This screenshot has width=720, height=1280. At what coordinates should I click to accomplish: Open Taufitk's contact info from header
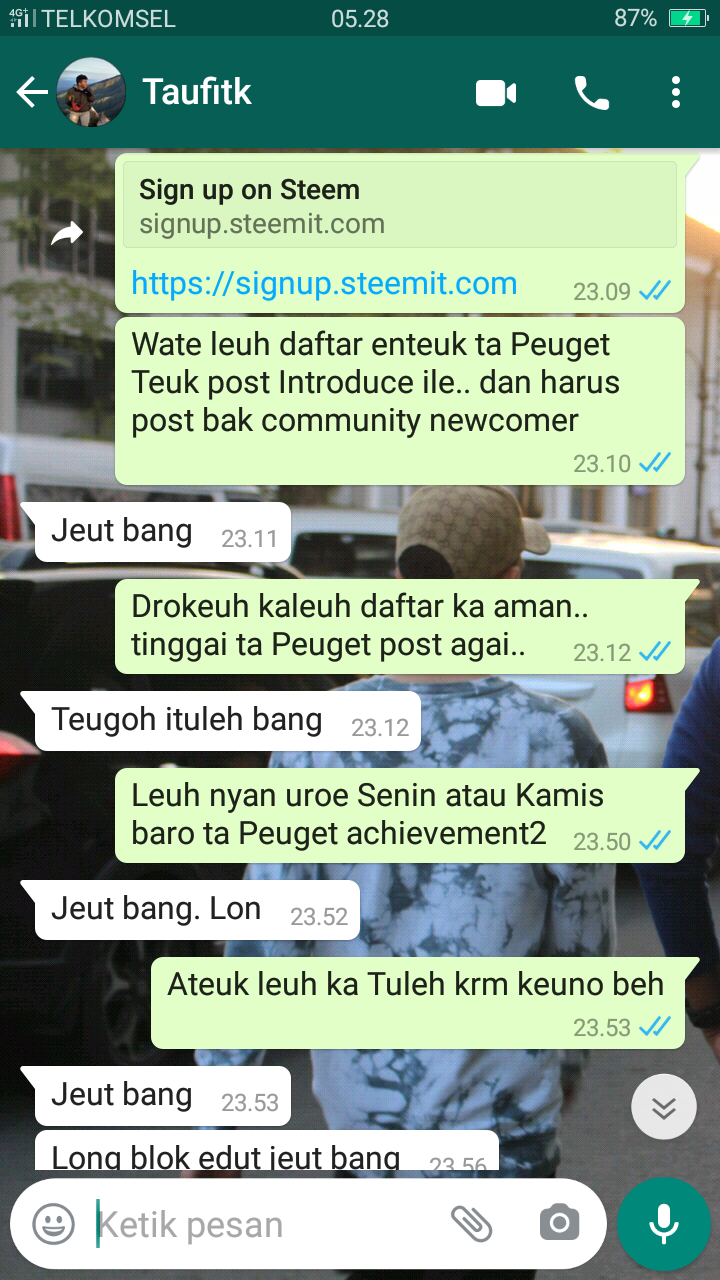[197, 92]
